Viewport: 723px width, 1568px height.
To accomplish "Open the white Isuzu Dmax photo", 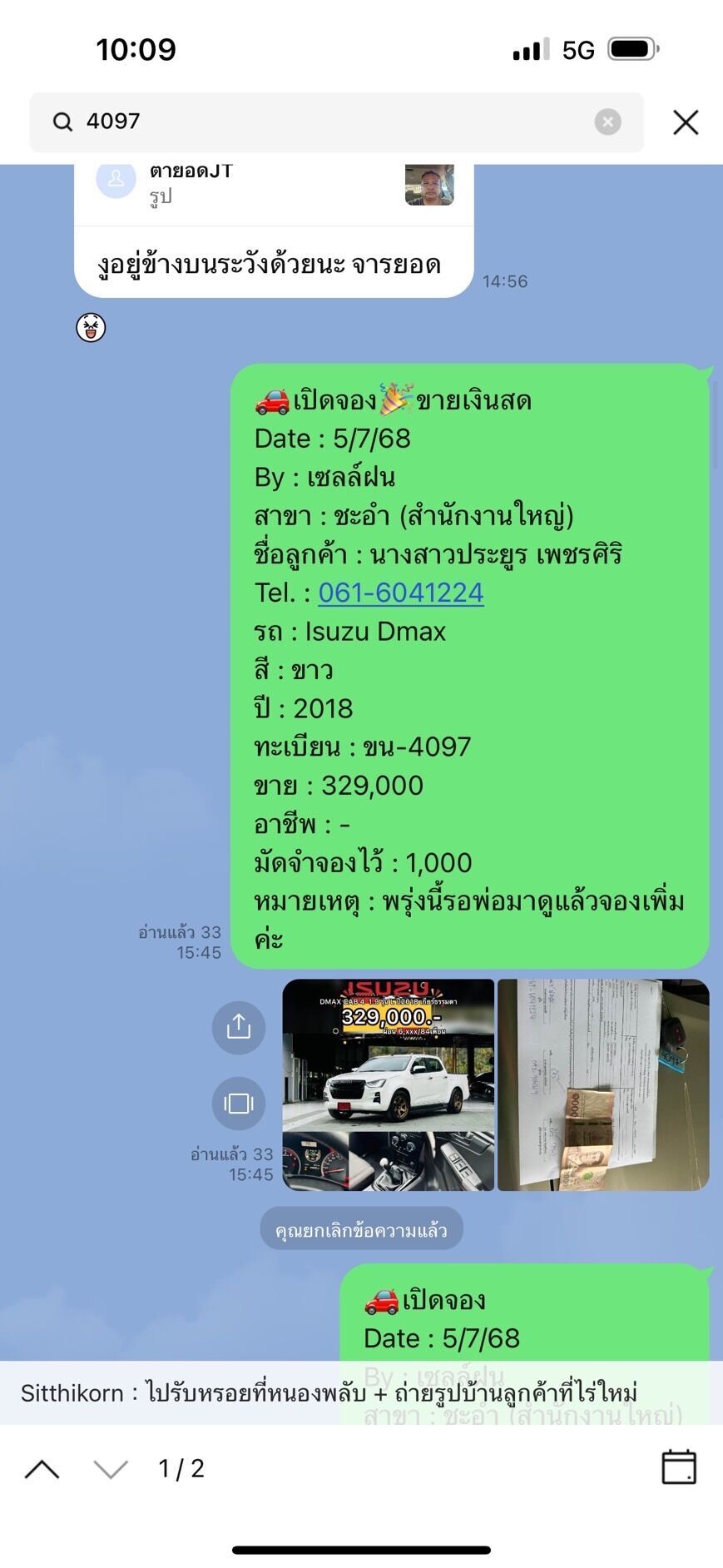I will [388, 1084].
